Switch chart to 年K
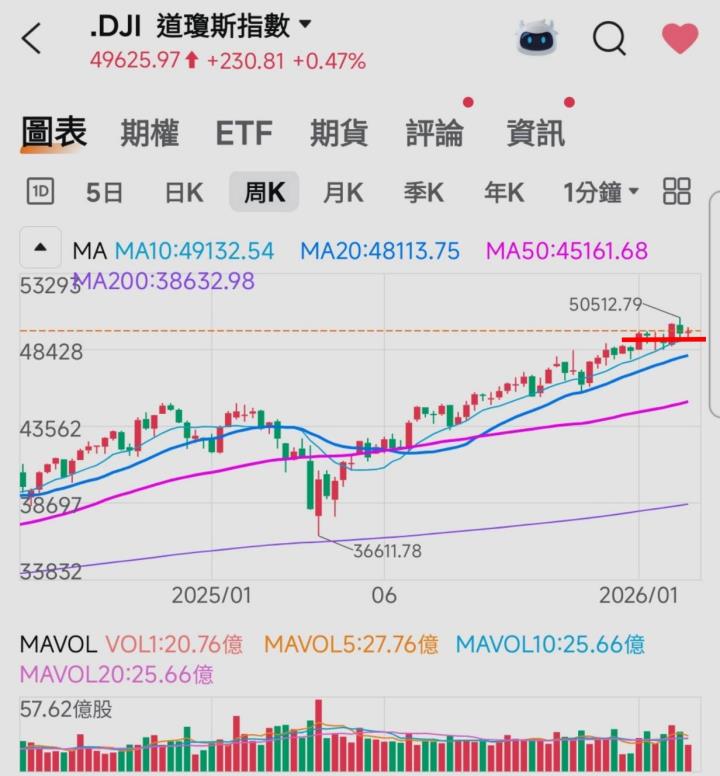 point(503,192)
